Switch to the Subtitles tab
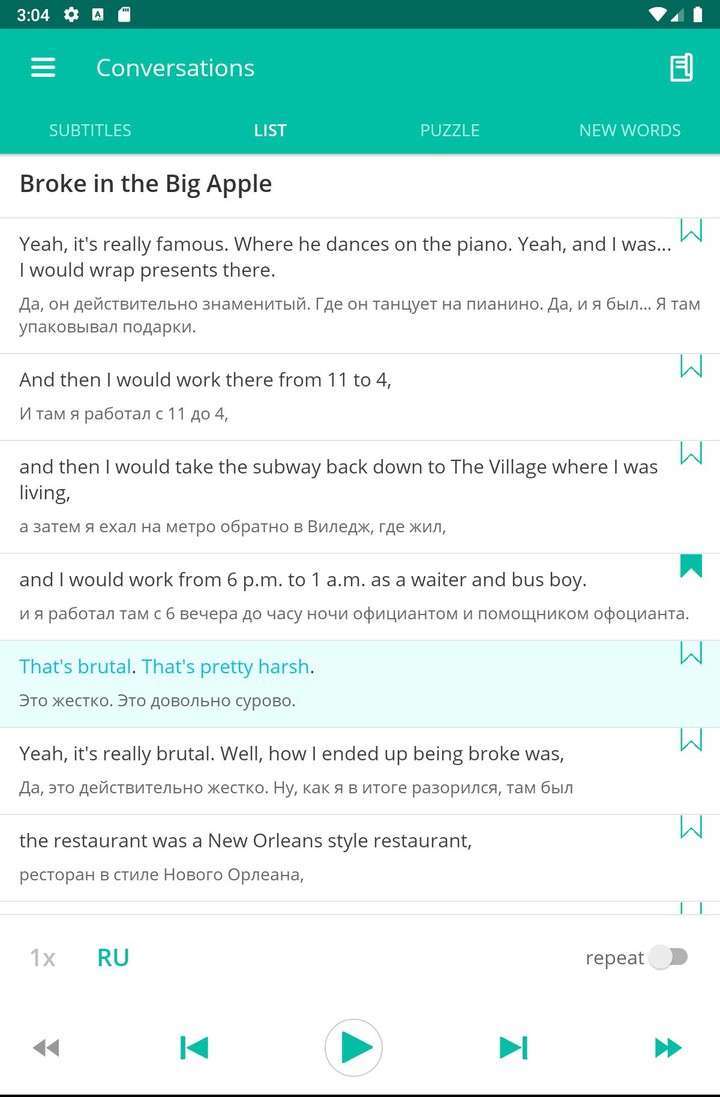720x1097 pixels. (x=90, y=130)
